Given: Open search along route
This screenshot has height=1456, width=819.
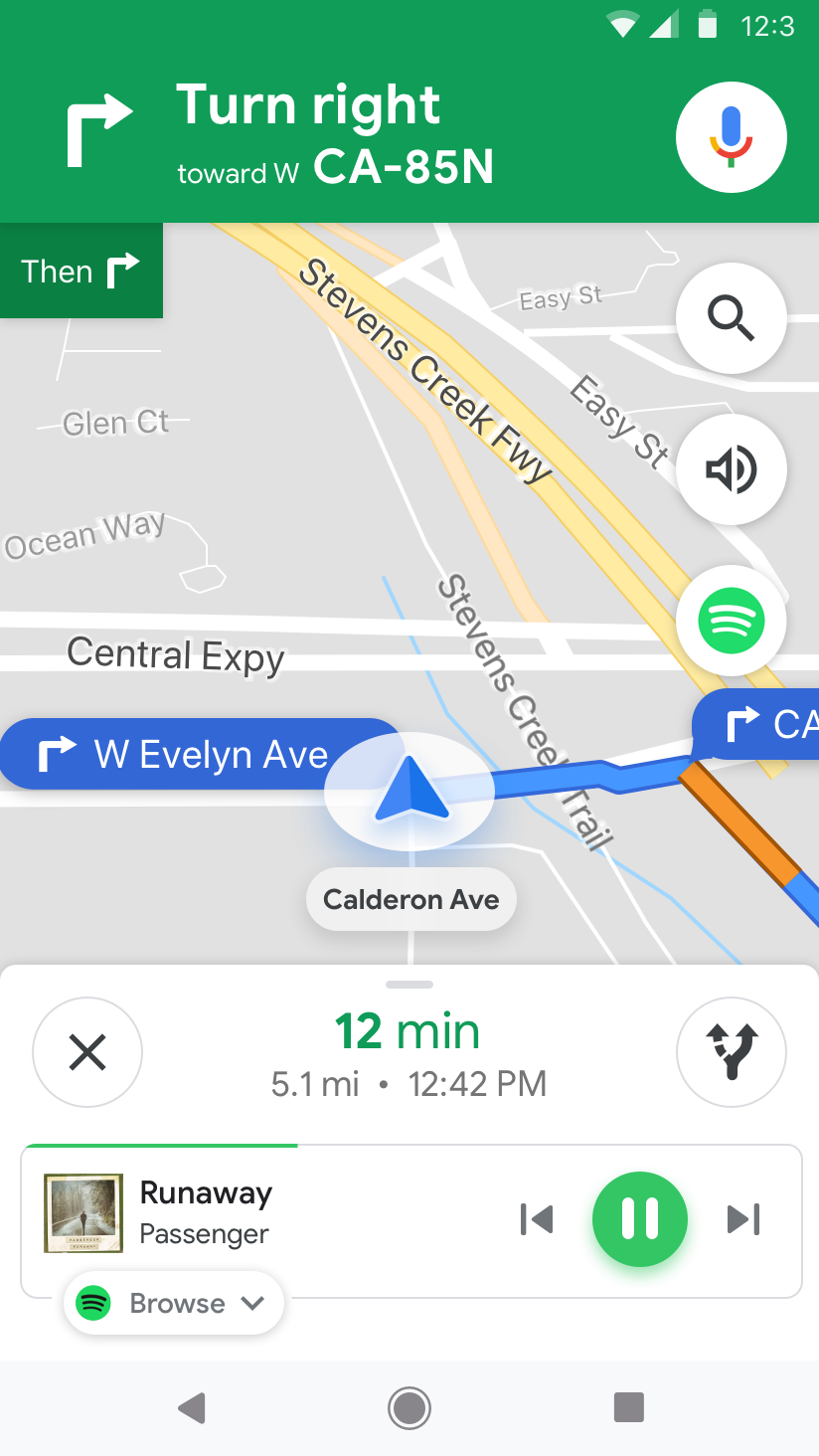Looking at the screenshot, I should point(731,318).
